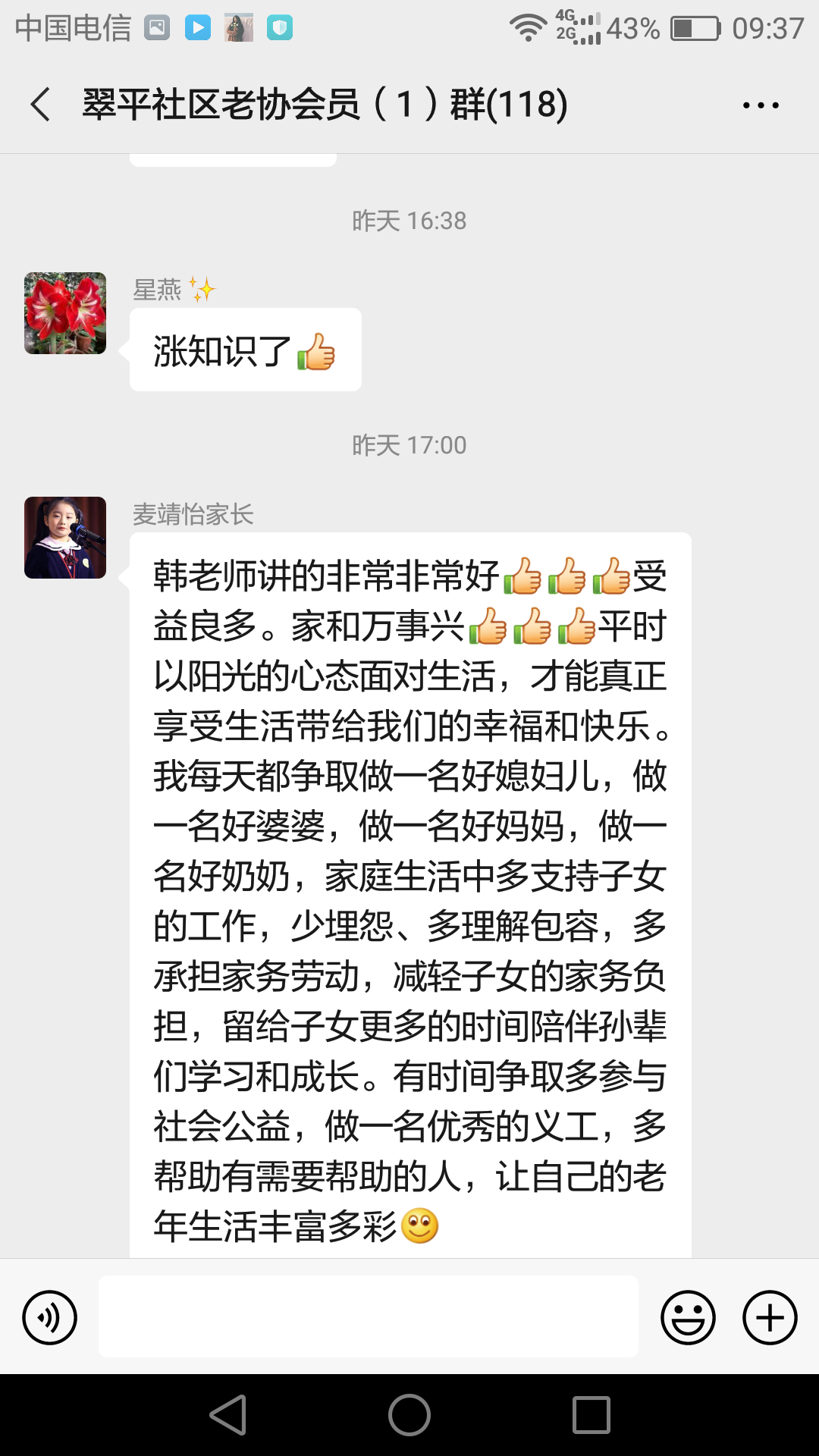Open the plus attachment menu
The width and height of the screenshot is (819, 1456).
(x=770, y=1317)
